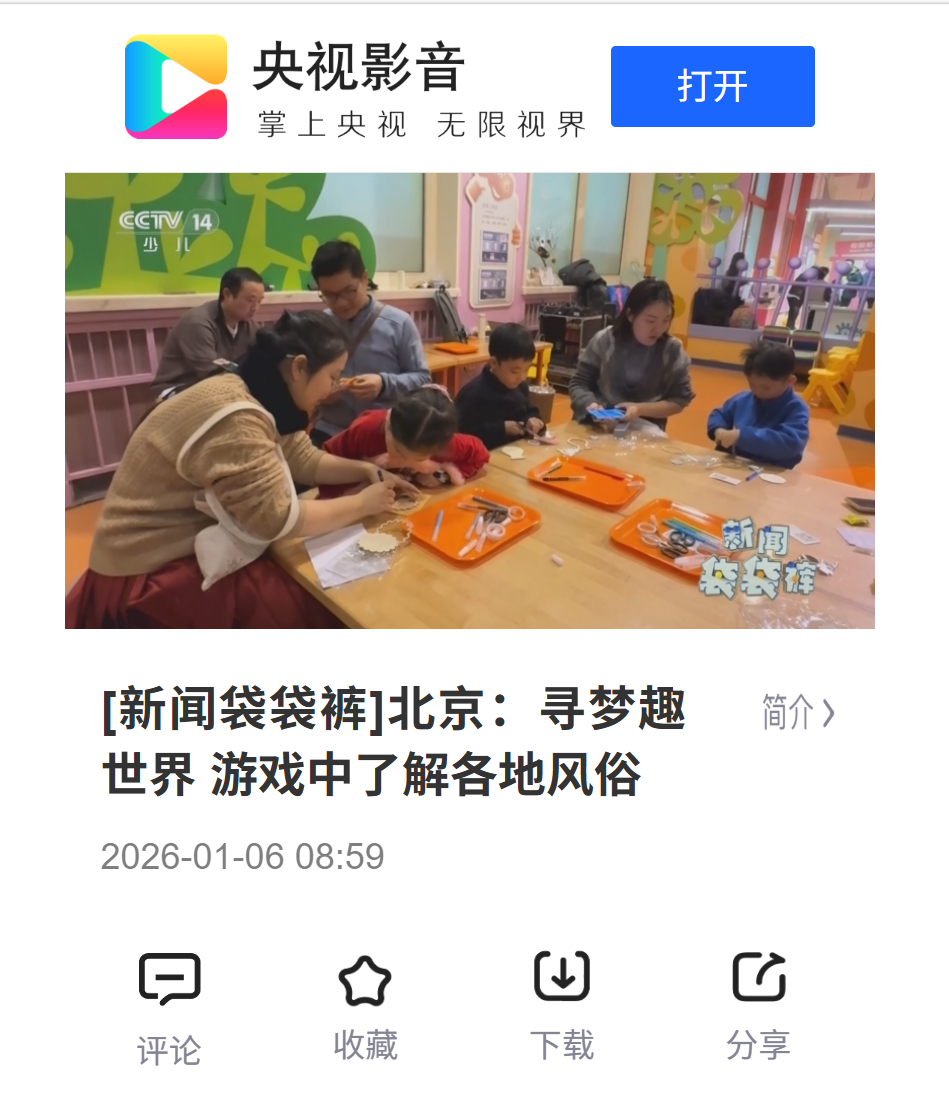Tap the blue 打开 button
Viewport: 949px width, 1108px height.
click(712, 86)
